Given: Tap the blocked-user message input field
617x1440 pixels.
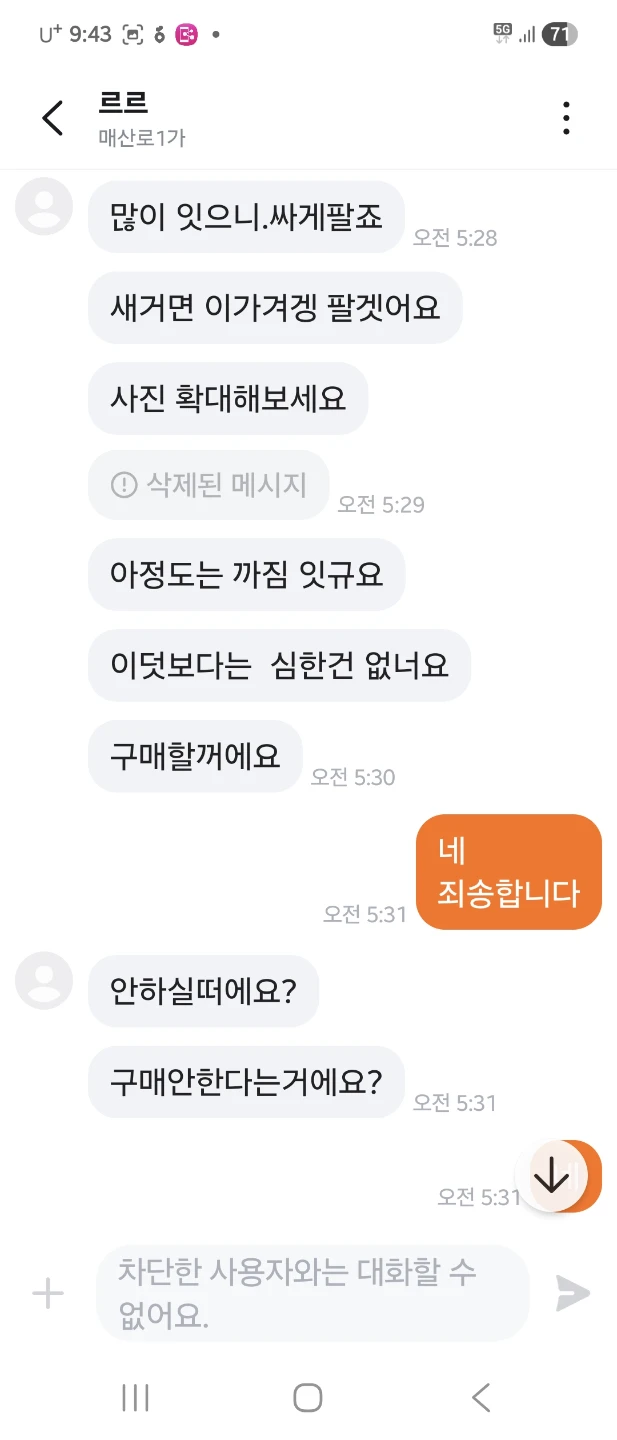Looking at the screenshot, I should [x=313, y=1293].
